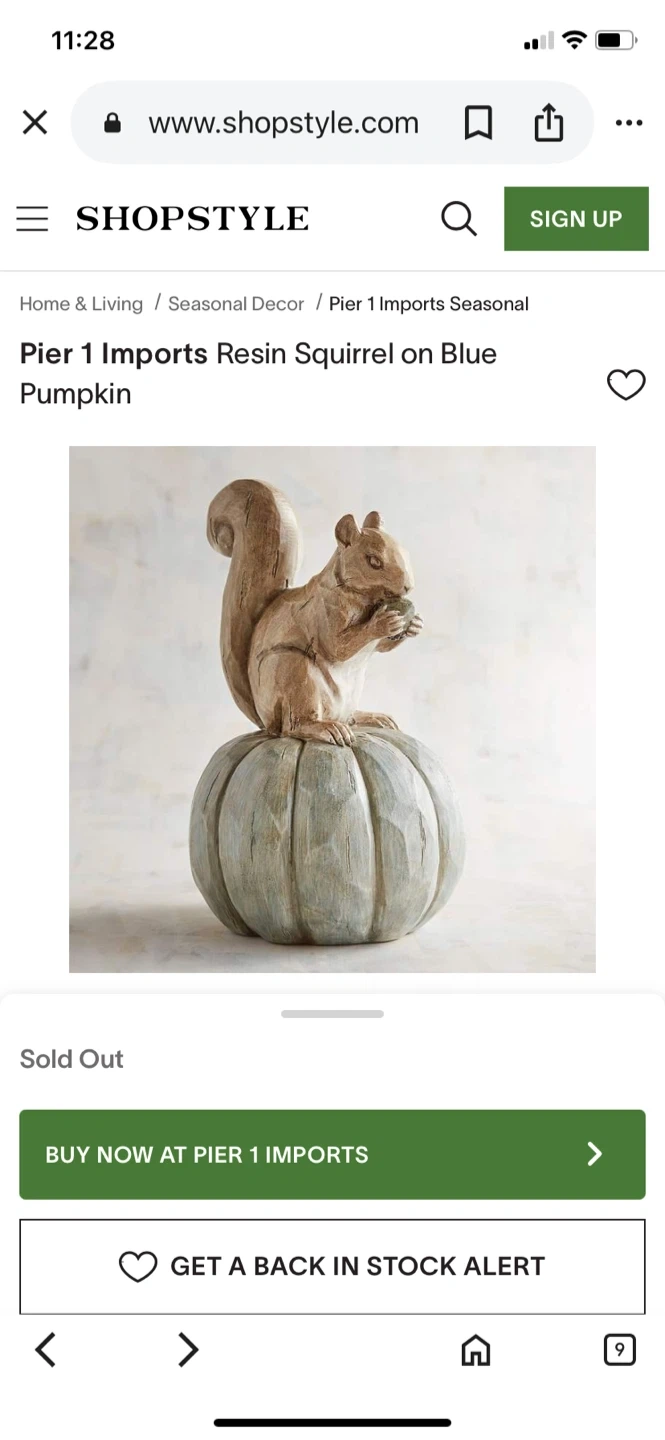The image size is (665, 1440).
Task: Go forward to next page
Action: coord(188,1350)
